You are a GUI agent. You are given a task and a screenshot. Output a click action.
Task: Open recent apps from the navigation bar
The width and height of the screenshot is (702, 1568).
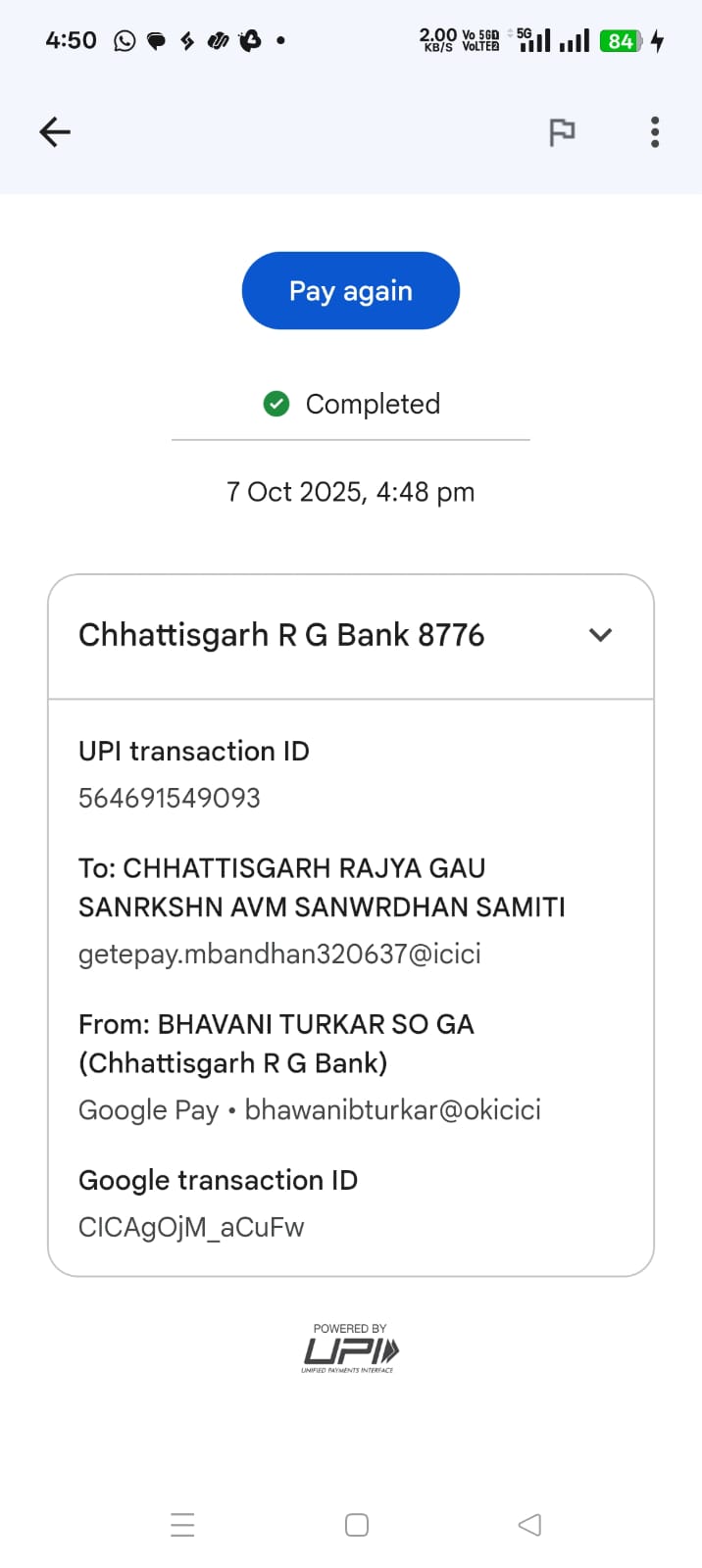pos(182,1525)
